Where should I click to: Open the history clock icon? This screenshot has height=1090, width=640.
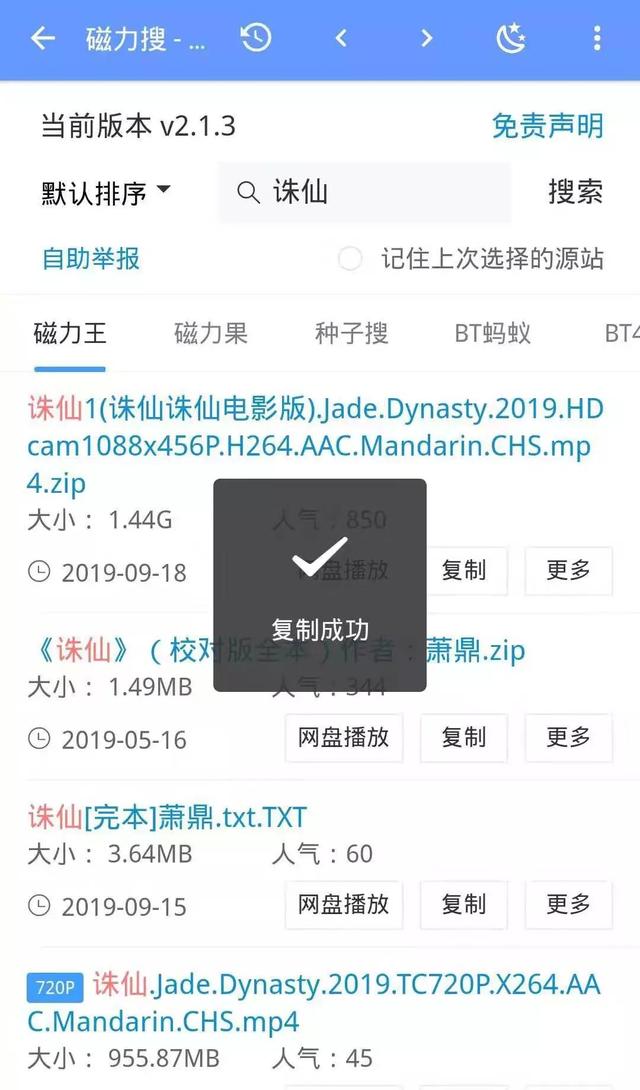[256, 38]
